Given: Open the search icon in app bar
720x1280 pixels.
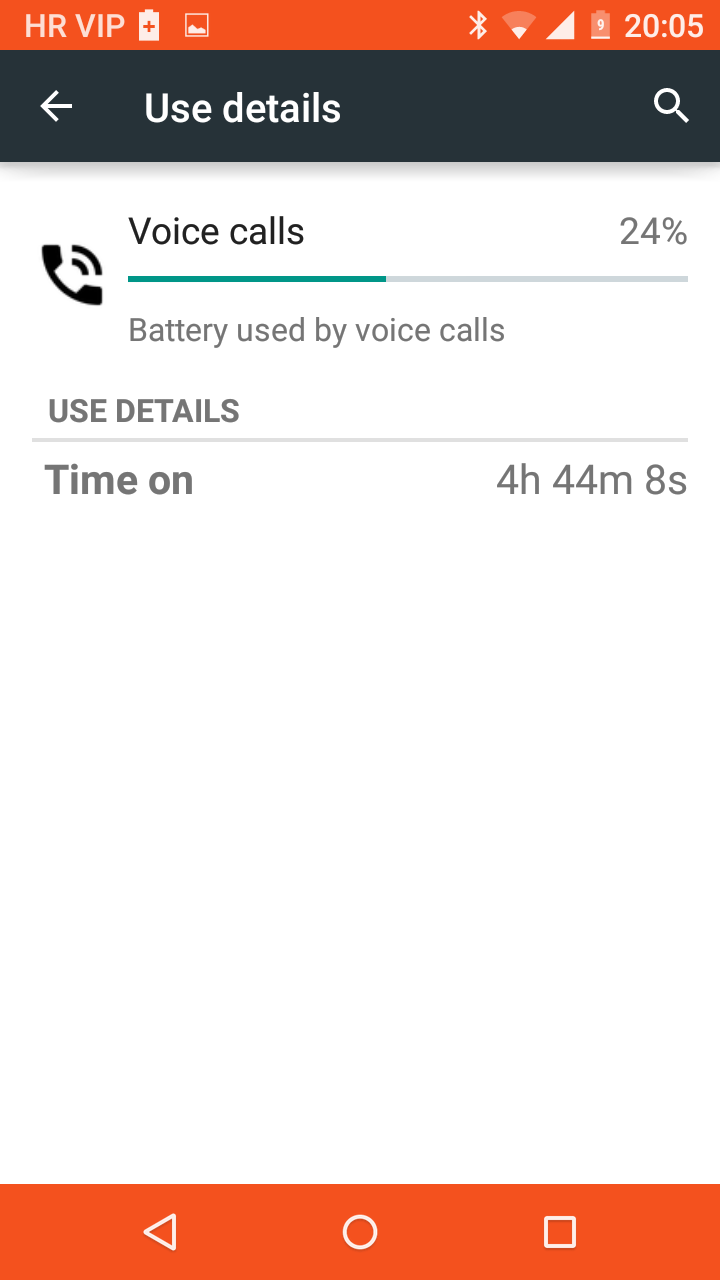Looking at the screenshot, I should tap(671, 106).
